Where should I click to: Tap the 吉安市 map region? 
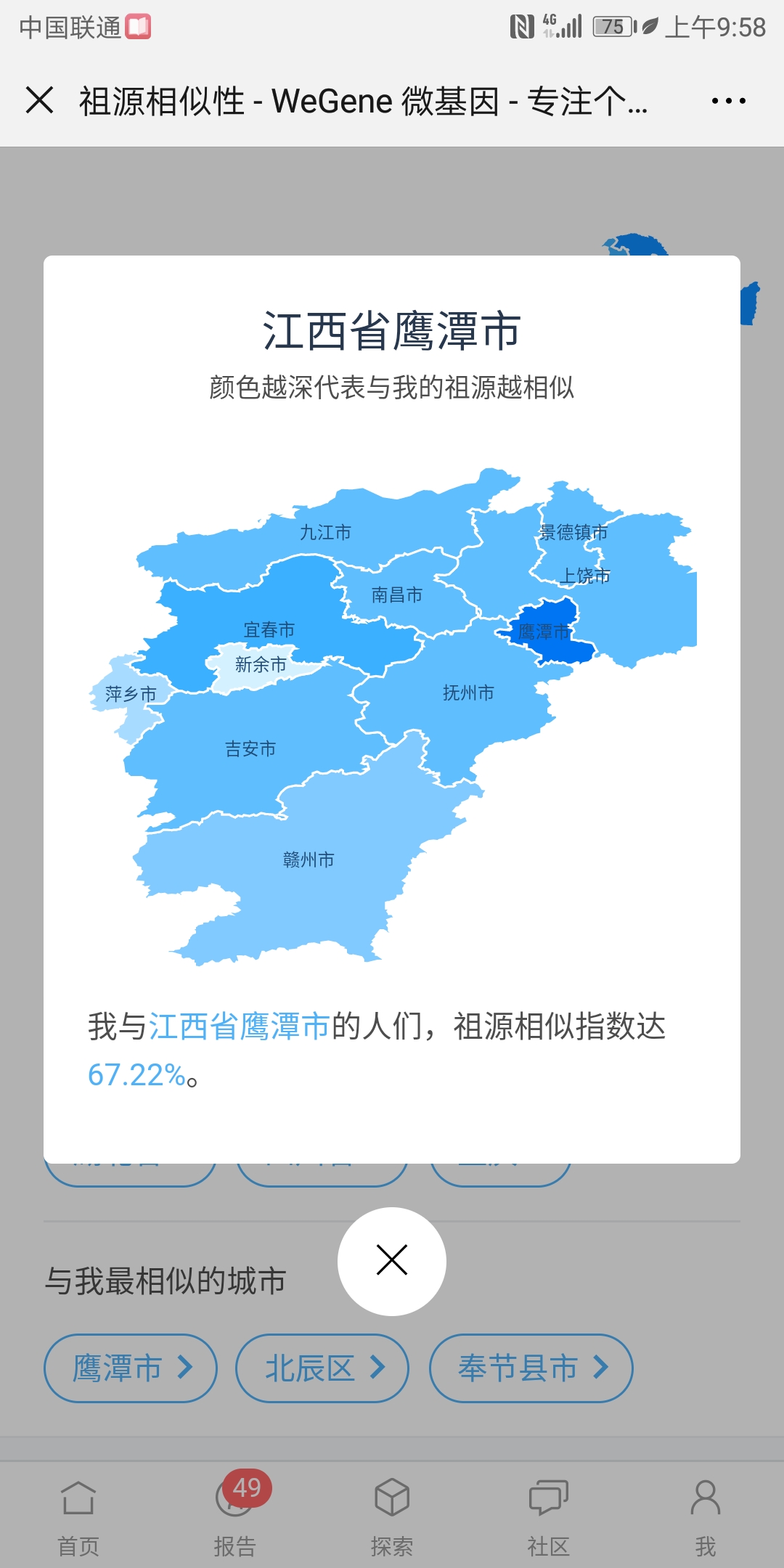pos(250,749)
